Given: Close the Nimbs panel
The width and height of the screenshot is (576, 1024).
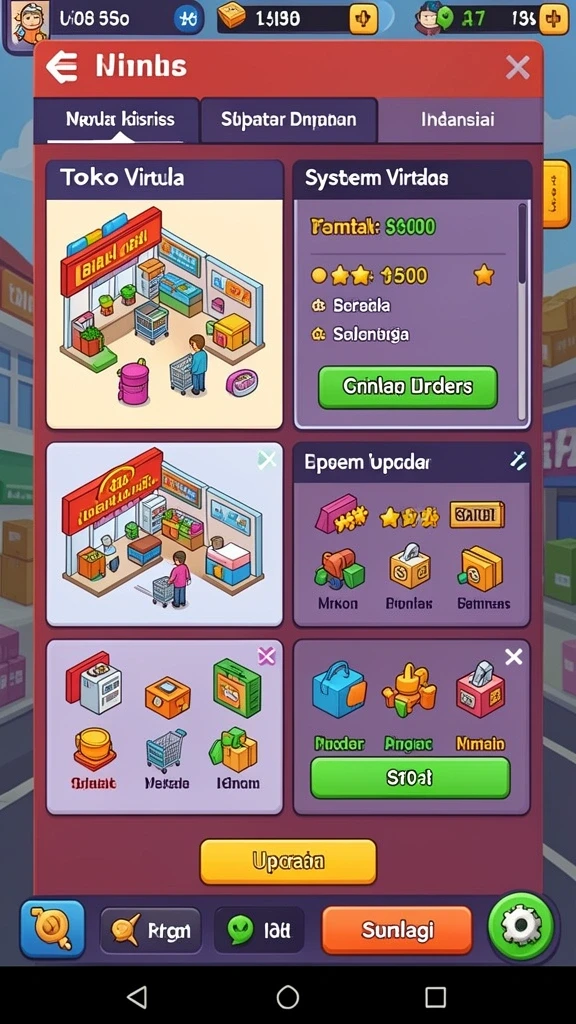Looking at the screenshot, I should click(518, 67).
